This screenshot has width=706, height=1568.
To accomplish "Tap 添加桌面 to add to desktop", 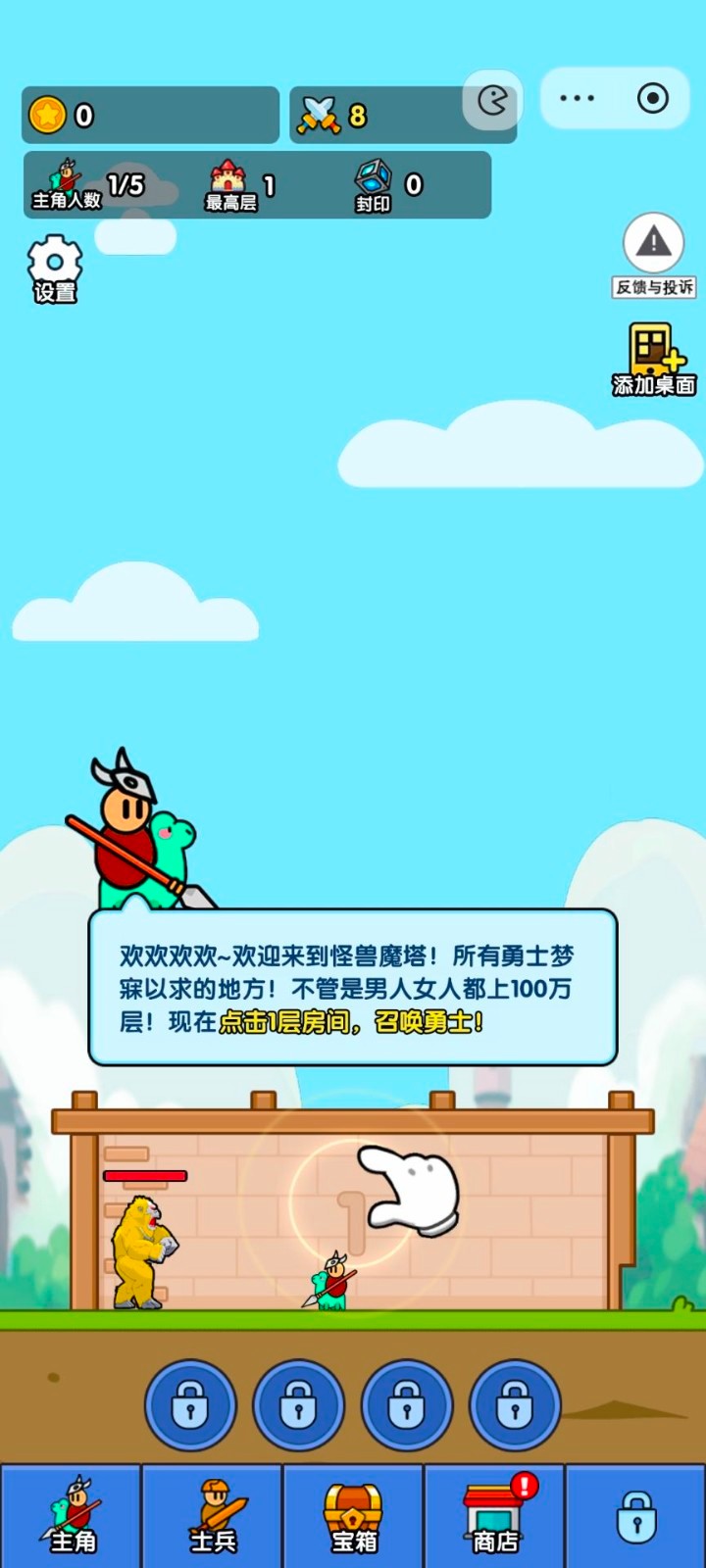I will 653,360.
